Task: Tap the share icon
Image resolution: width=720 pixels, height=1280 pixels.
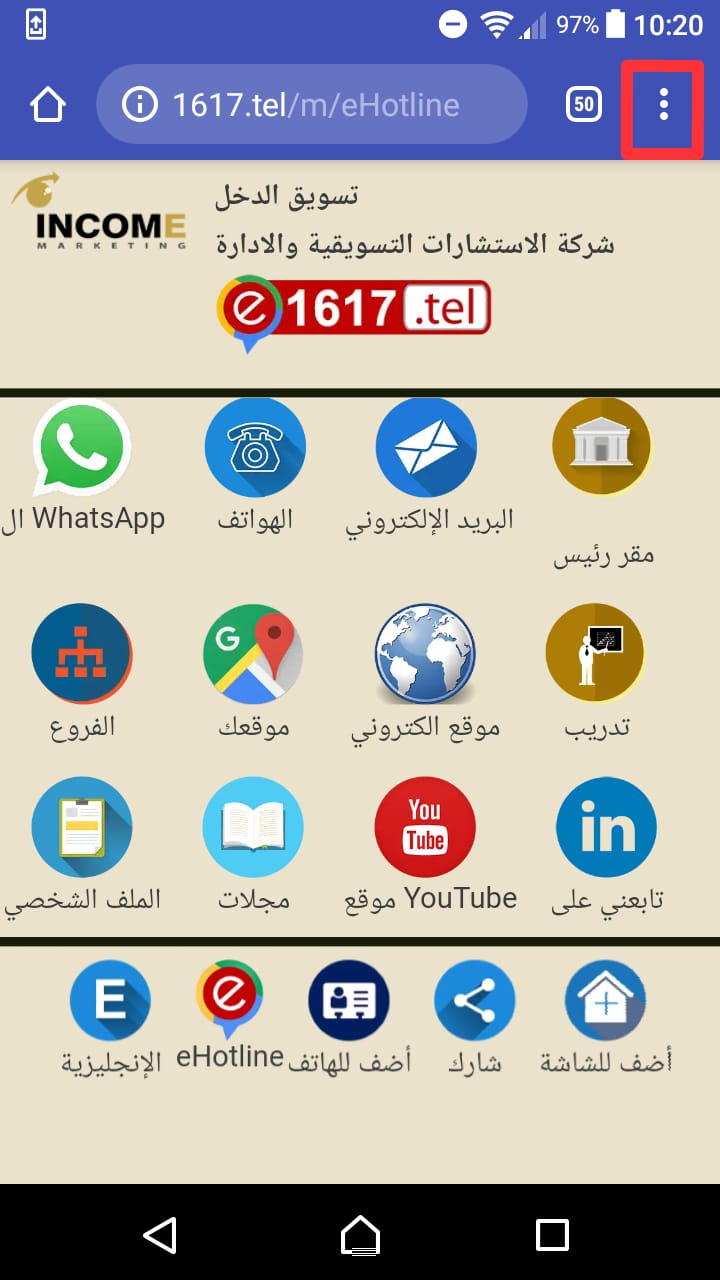Action: coord(474,1000)
